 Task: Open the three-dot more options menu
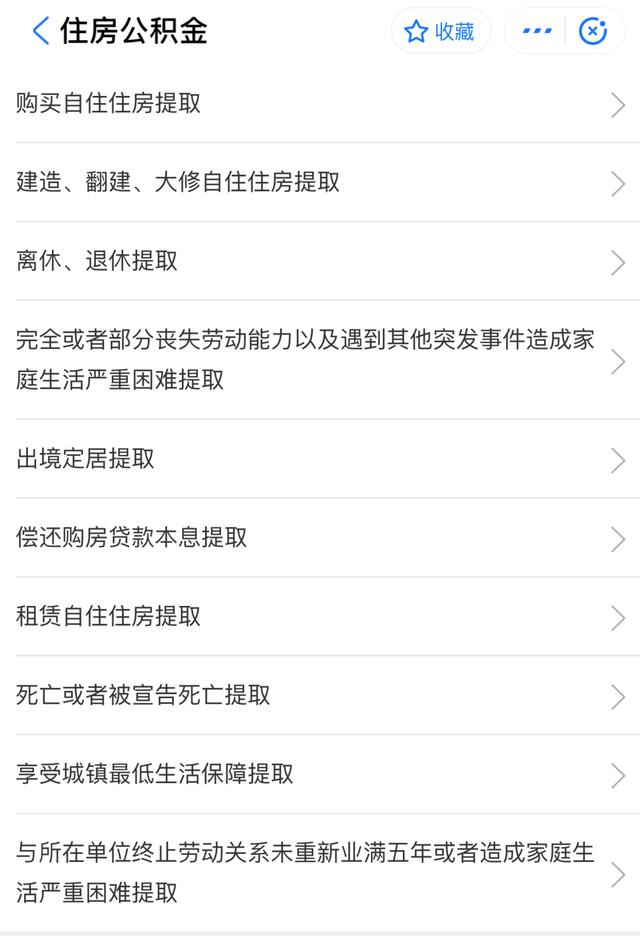(538, 32)
